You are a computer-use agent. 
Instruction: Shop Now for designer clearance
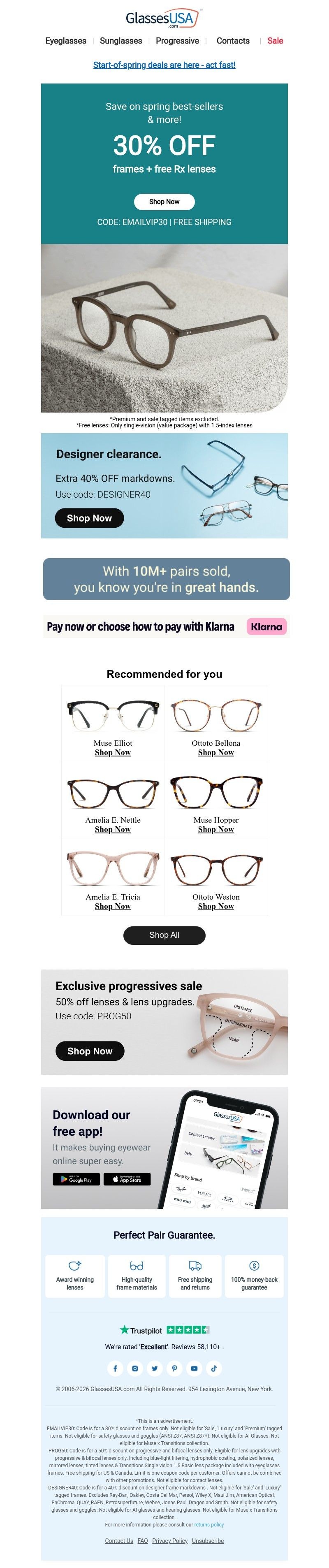tap(89, 518)
